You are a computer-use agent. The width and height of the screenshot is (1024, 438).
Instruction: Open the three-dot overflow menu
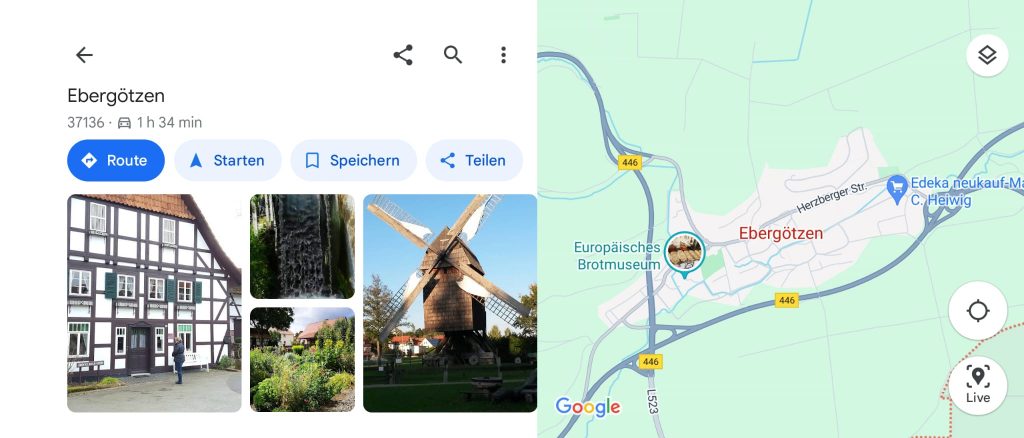[503, 55]
